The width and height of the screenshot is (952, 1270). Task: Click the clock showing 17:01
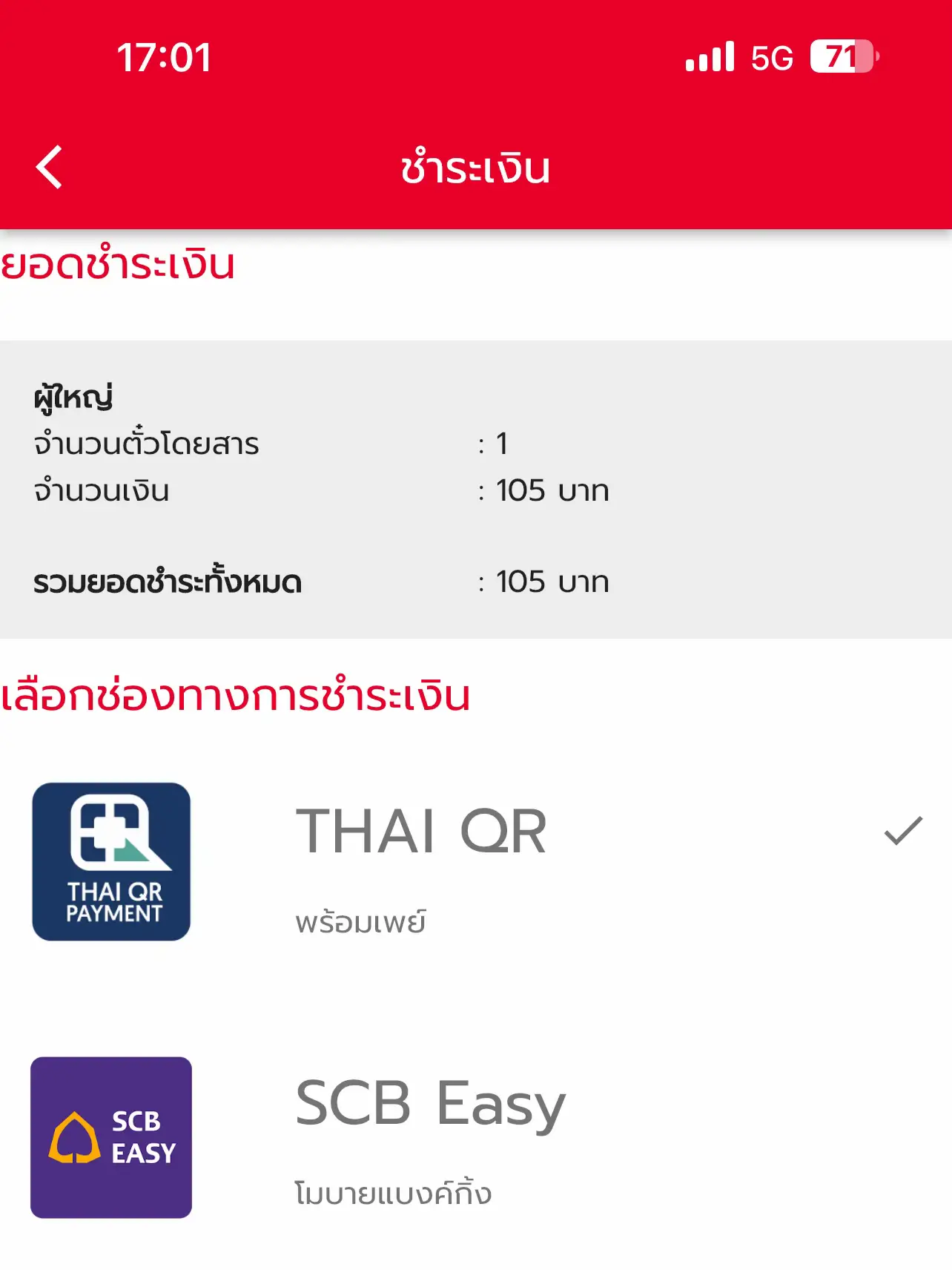tap(165, 57)
